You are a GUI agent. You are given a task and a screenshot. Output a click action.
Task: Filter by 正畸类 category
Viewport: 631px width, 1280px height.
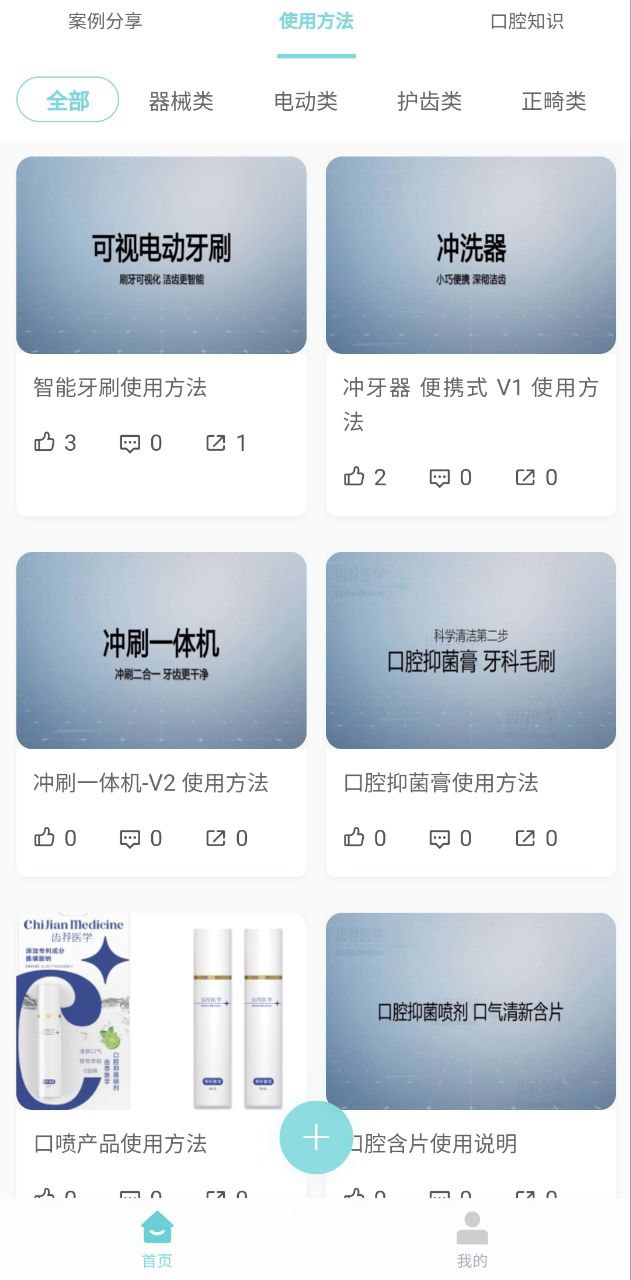point(554,101)
